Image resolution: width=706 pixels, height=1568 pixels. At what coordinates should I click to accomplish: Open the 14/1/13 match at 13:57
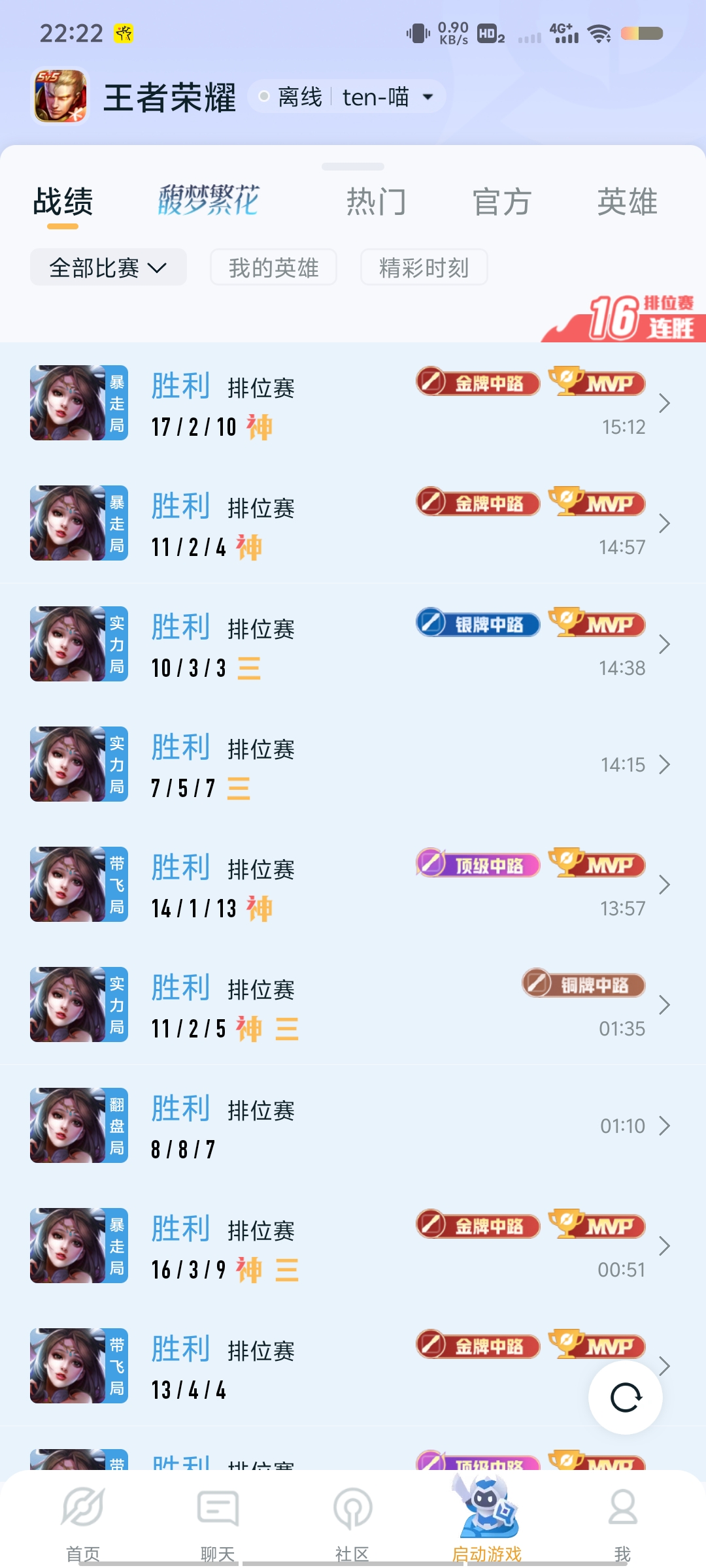[353, 885]
